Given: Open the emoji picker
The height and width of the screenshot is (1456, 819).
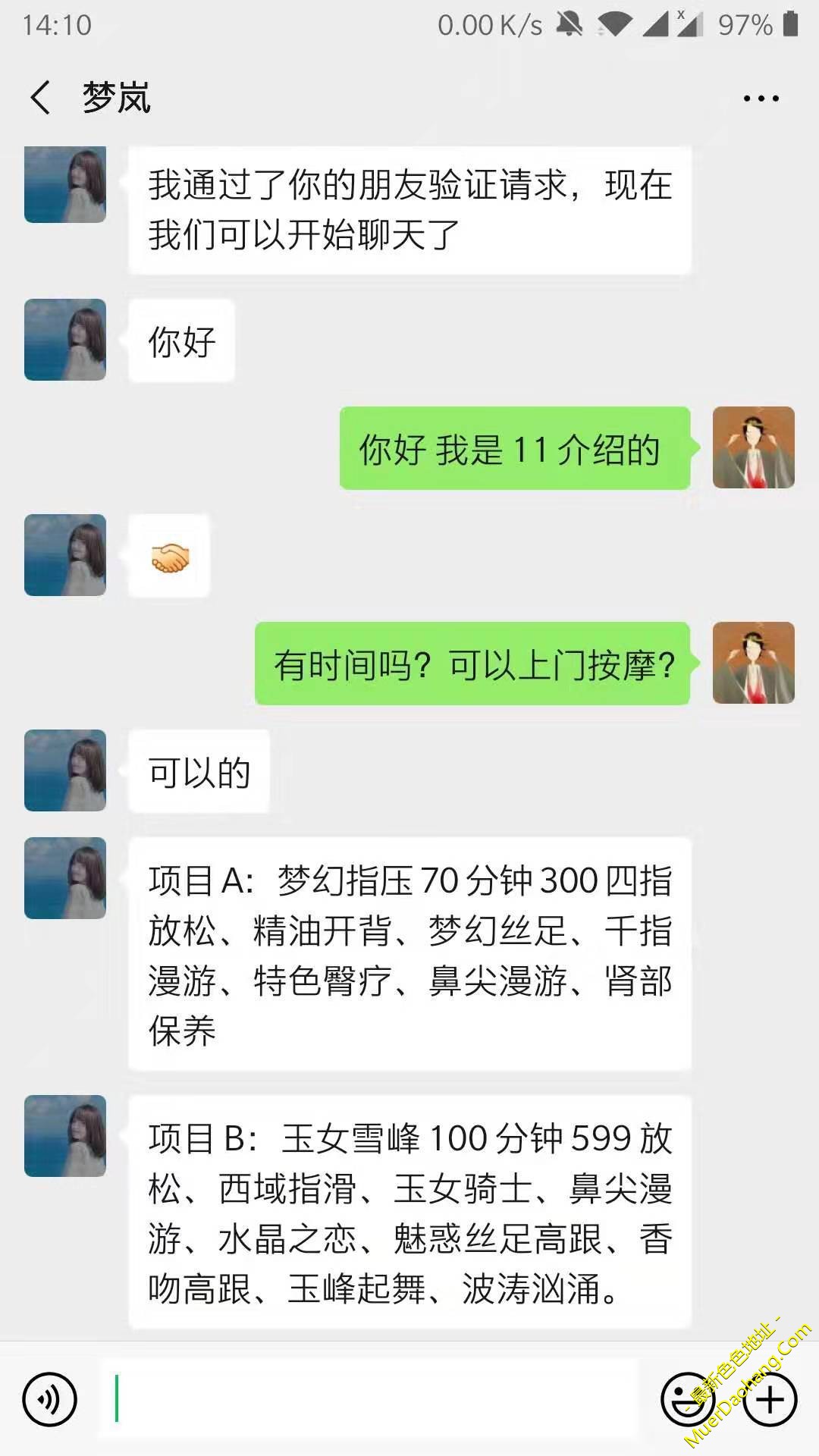Looking at the screenshot, I should coord(688,1399).
